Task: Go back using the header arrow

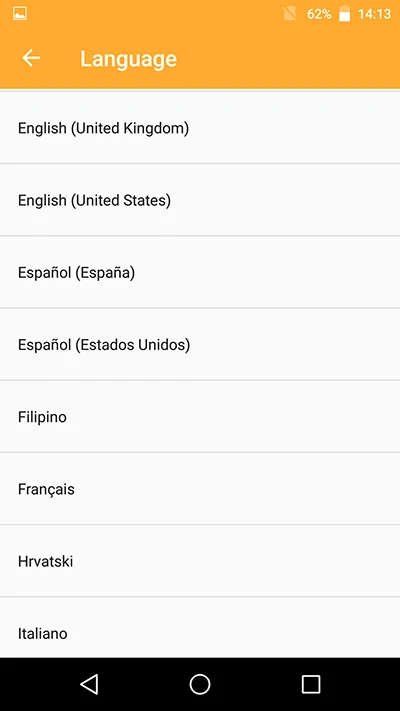Action: point(31,58)
